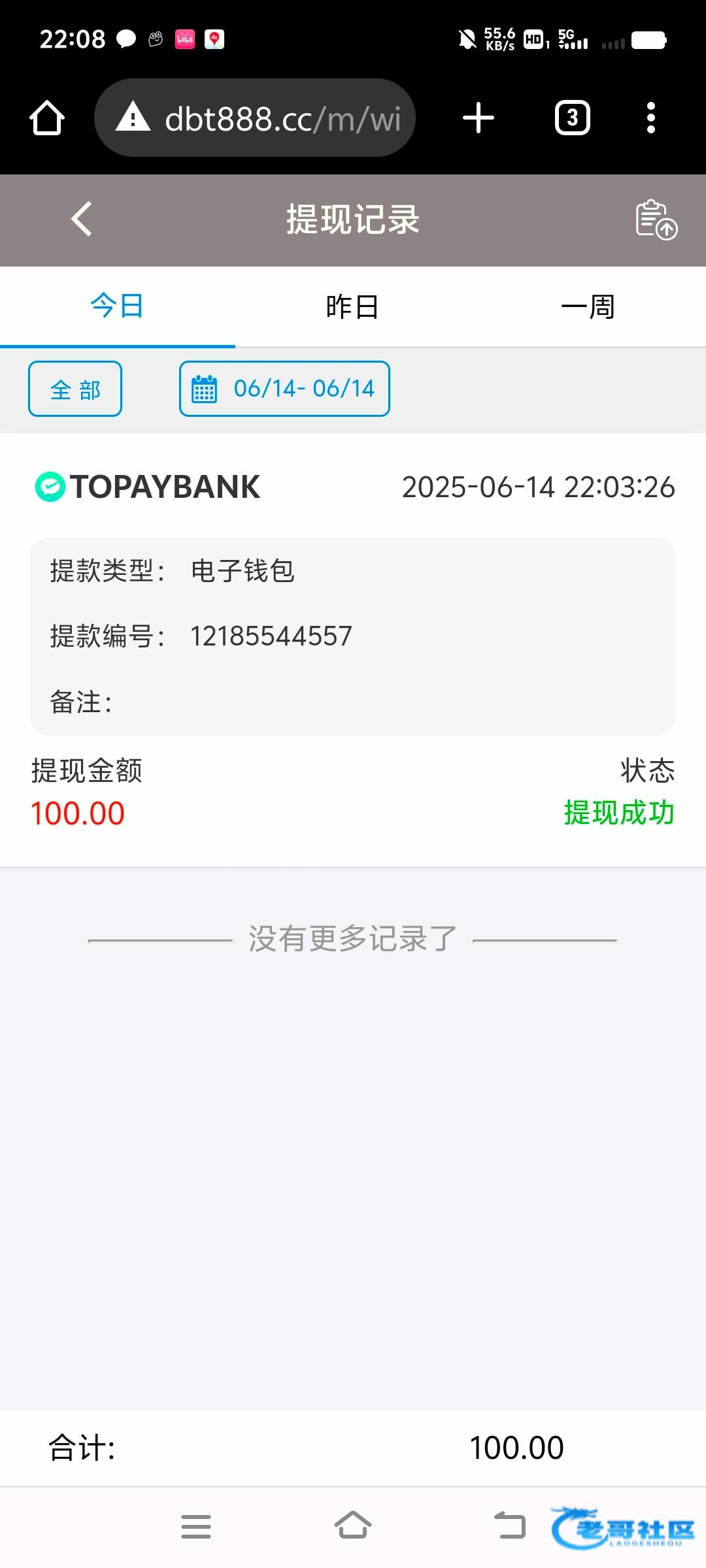Tap the system back button
The image size is (706, 1568).
(510, 1525)
